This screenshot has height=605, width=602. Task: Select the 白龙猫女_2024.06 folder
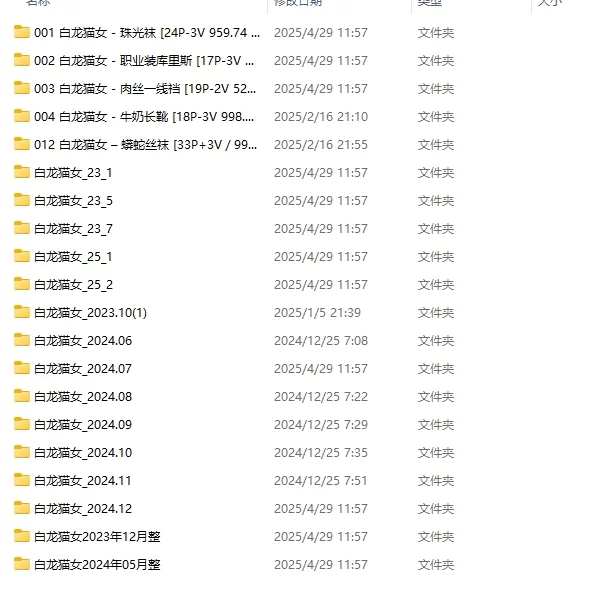[83, 341]
